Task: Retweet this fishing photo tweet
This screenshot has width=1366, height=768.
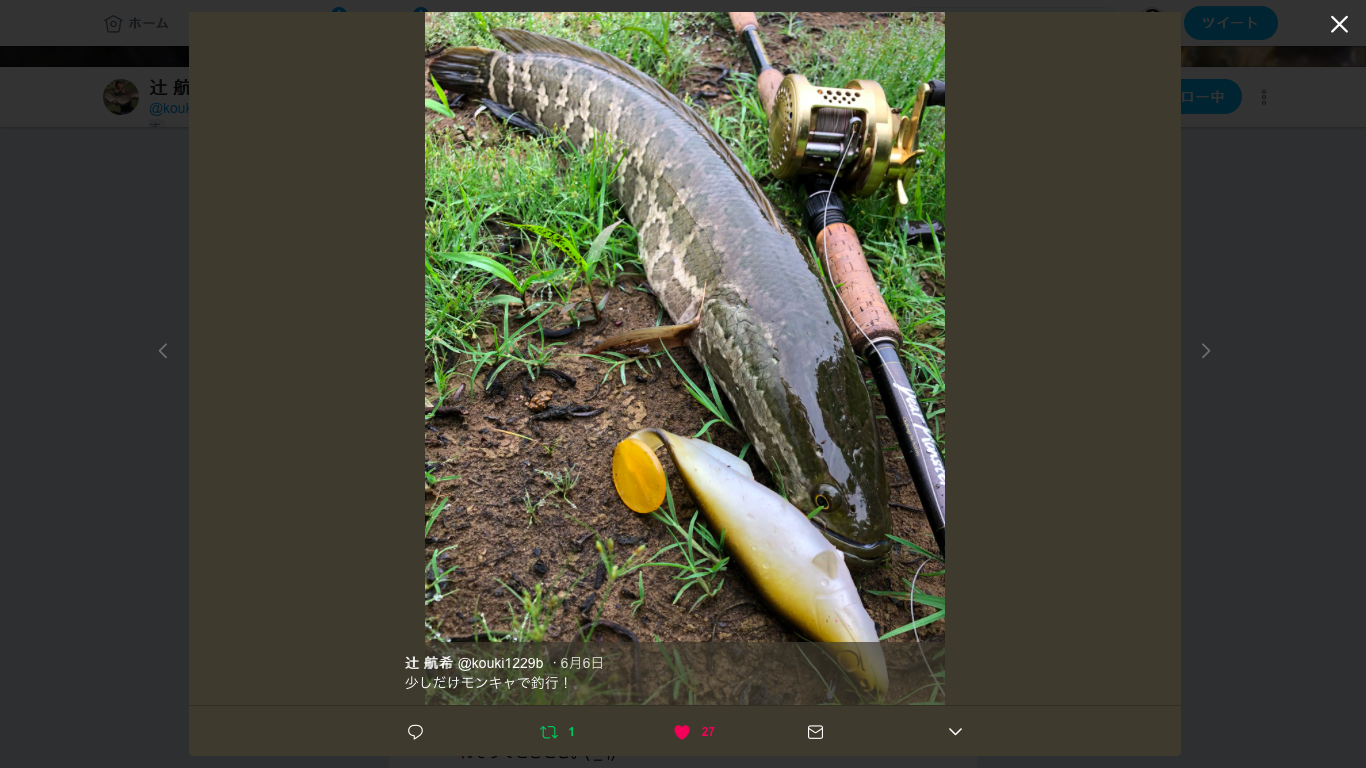Action: pyautogui.click(x=549, y=732)
